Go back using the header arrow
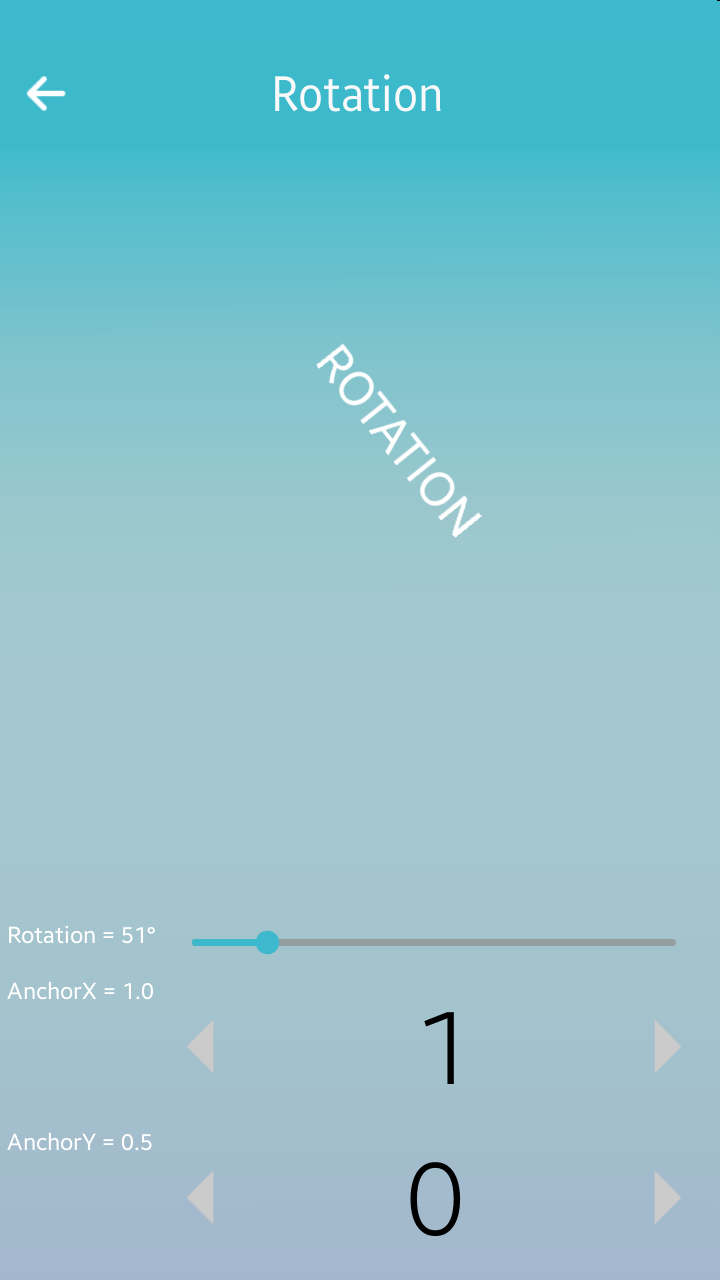The image size is (720, 1280). pyautogui.click(x=46, y=94)
